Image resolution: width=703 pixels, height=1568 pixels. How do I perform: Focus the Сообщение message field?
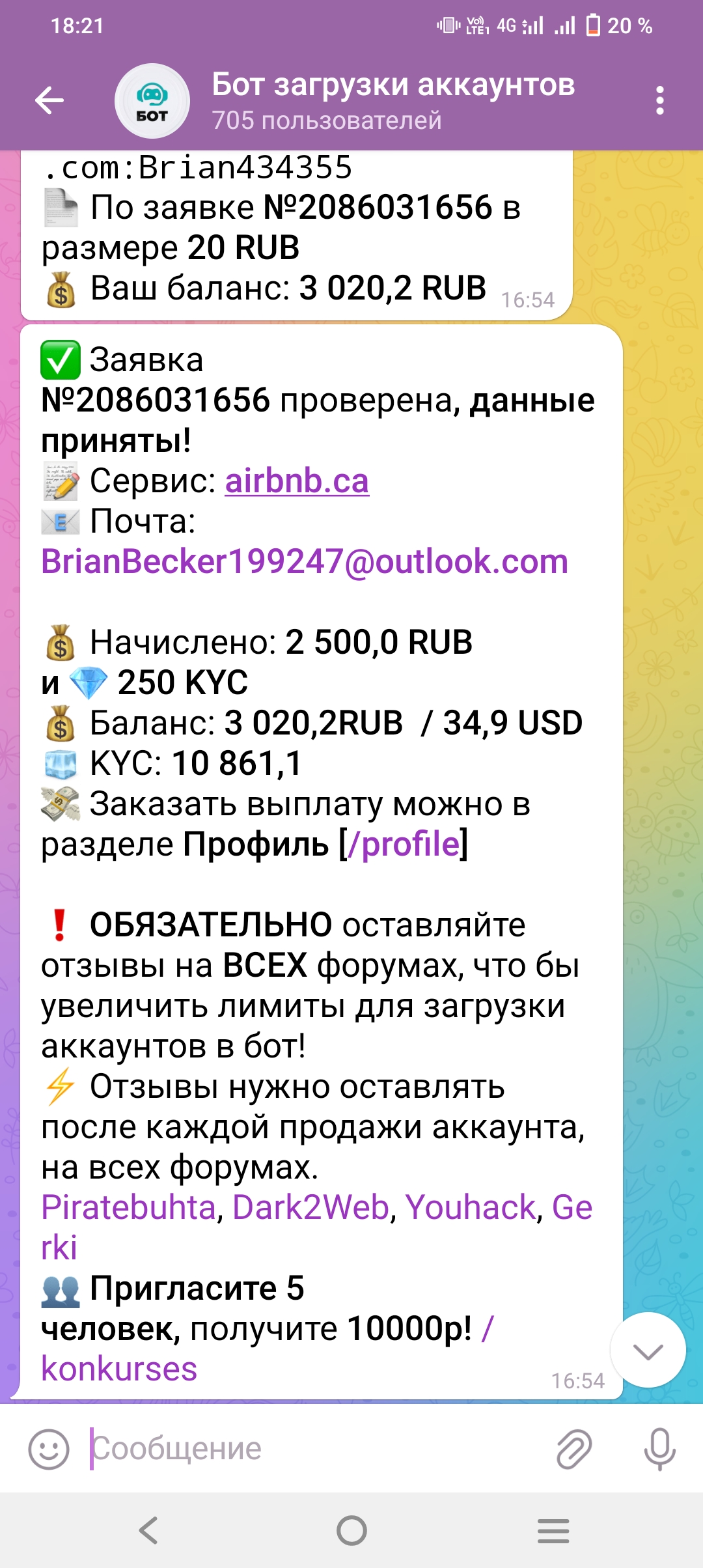click(312, 1449)
